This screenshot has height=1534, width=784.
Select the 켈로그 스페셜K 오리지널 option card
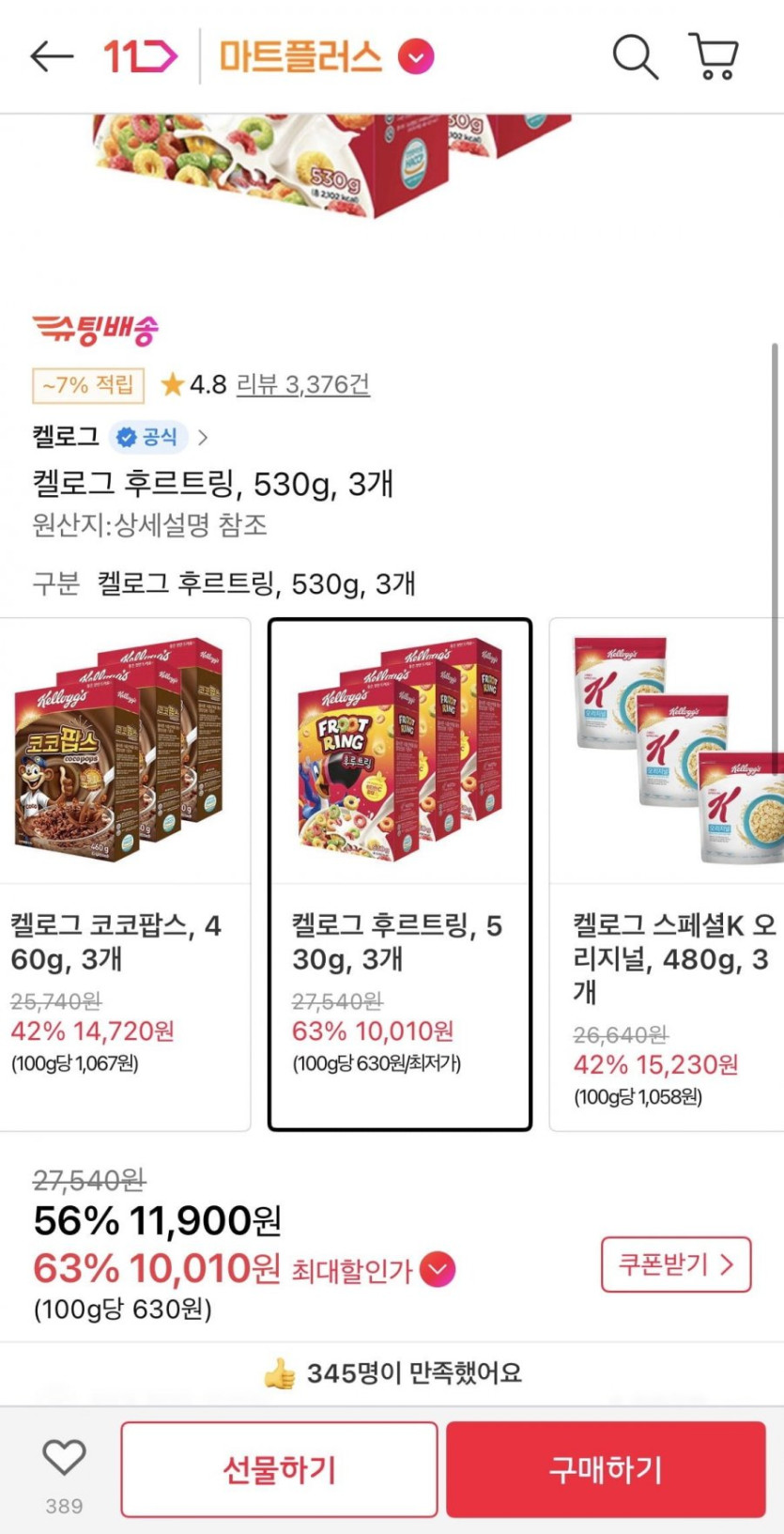(669, 874)
